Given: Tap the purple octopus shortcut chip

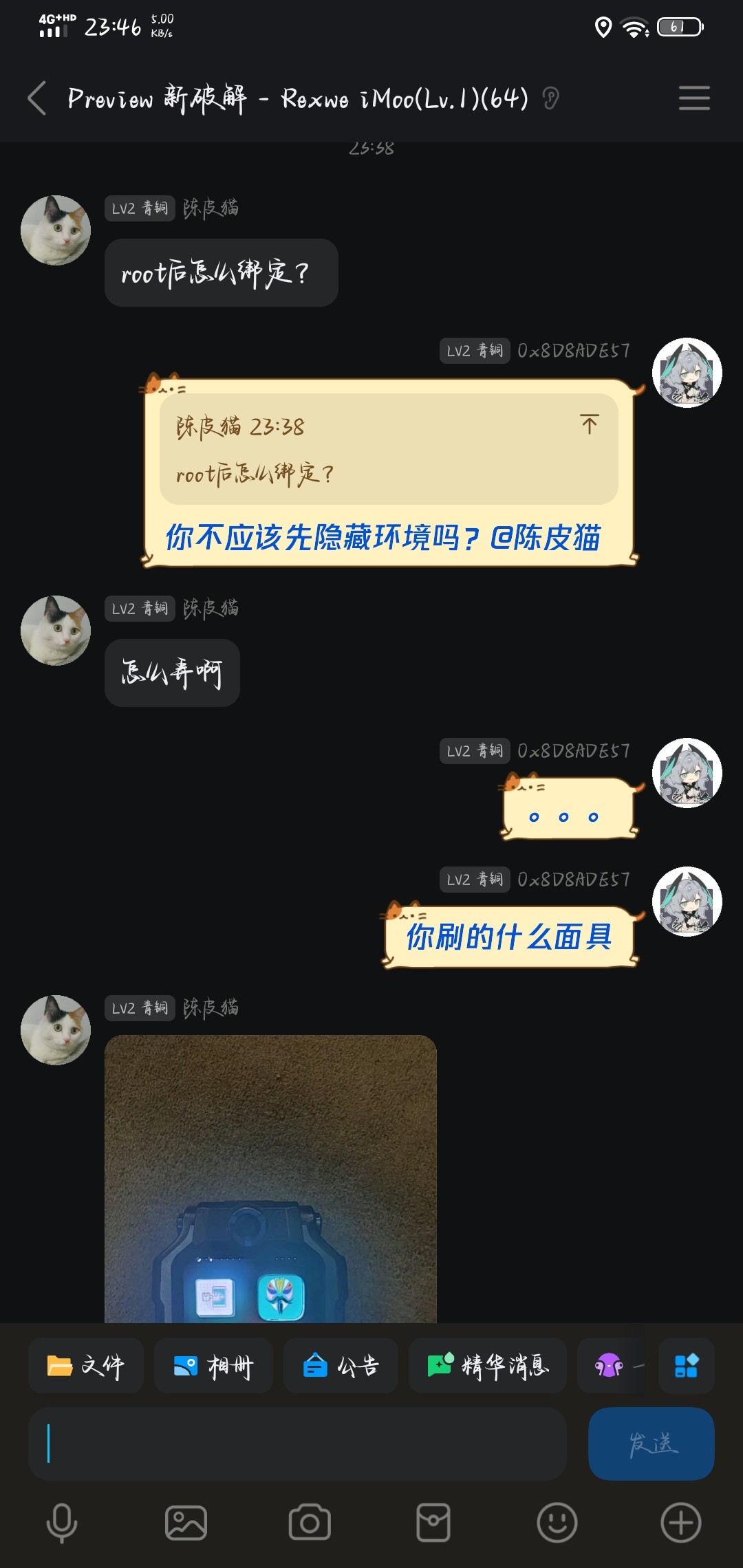Looking at the screenshot, I should pyautogui.click(x=610, y=1366).
